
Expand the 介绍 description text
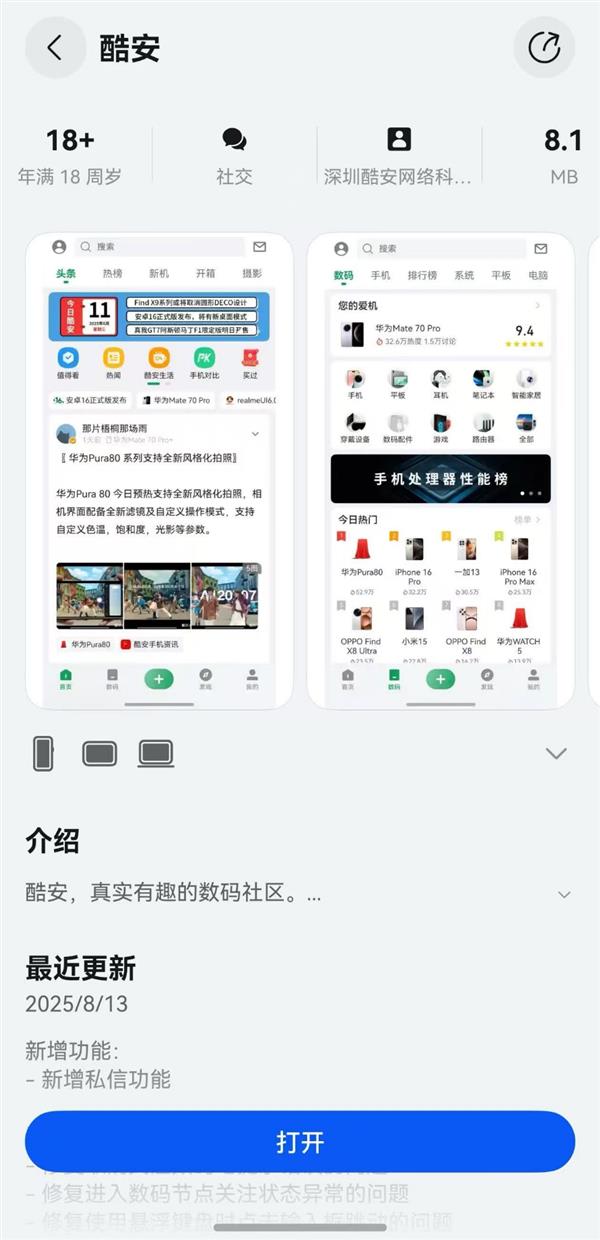pos(564,894)
